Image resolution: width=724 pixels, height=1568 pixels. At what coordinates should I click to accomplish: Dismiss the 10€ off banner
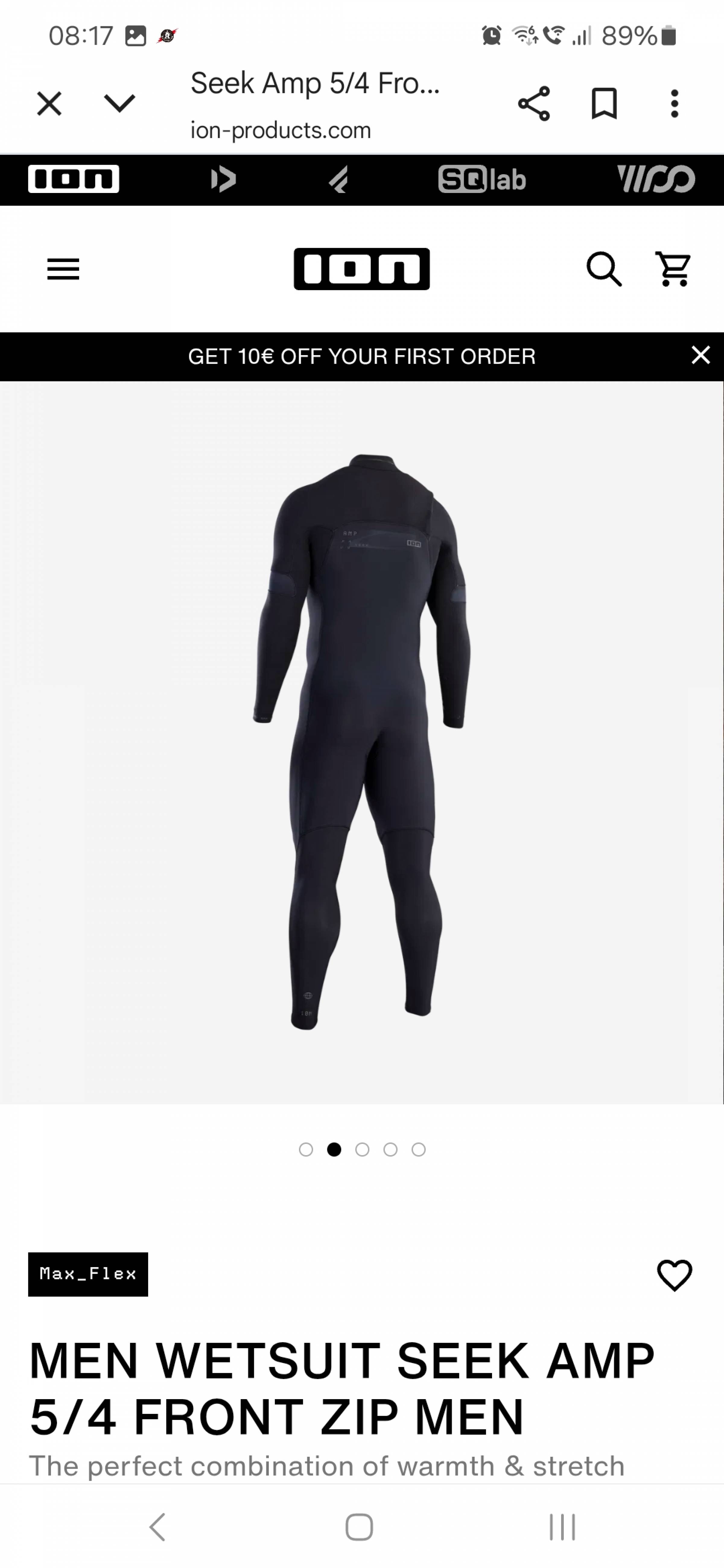click(700, 355)
